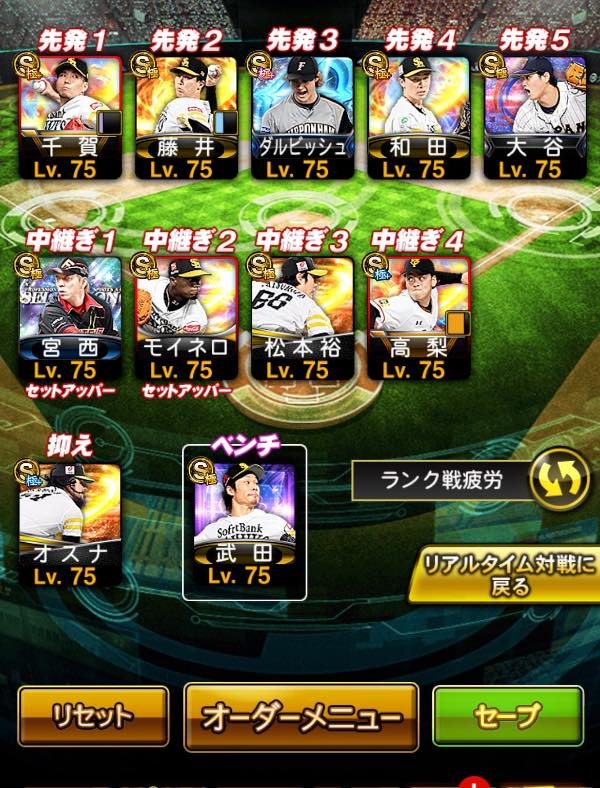Select reliever 1 card 宮西
The height and width of the screenshot is (788, 600).
[70, 315]
